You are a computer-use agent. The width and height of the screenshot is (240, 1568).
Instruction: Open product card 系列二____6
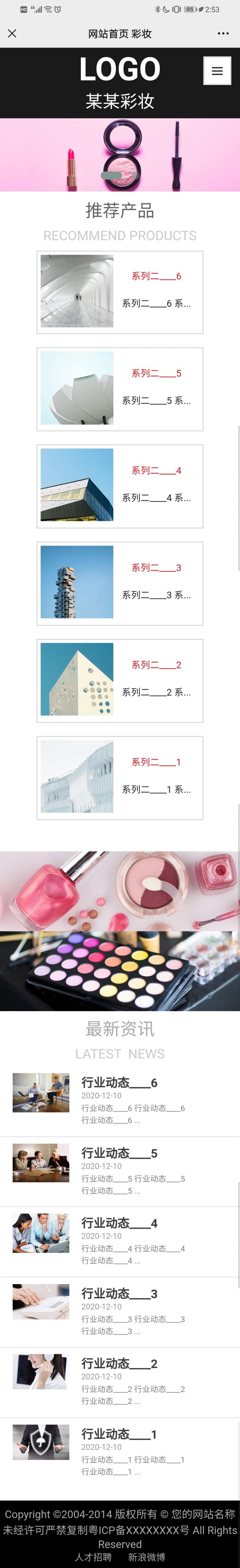point(120,292)
